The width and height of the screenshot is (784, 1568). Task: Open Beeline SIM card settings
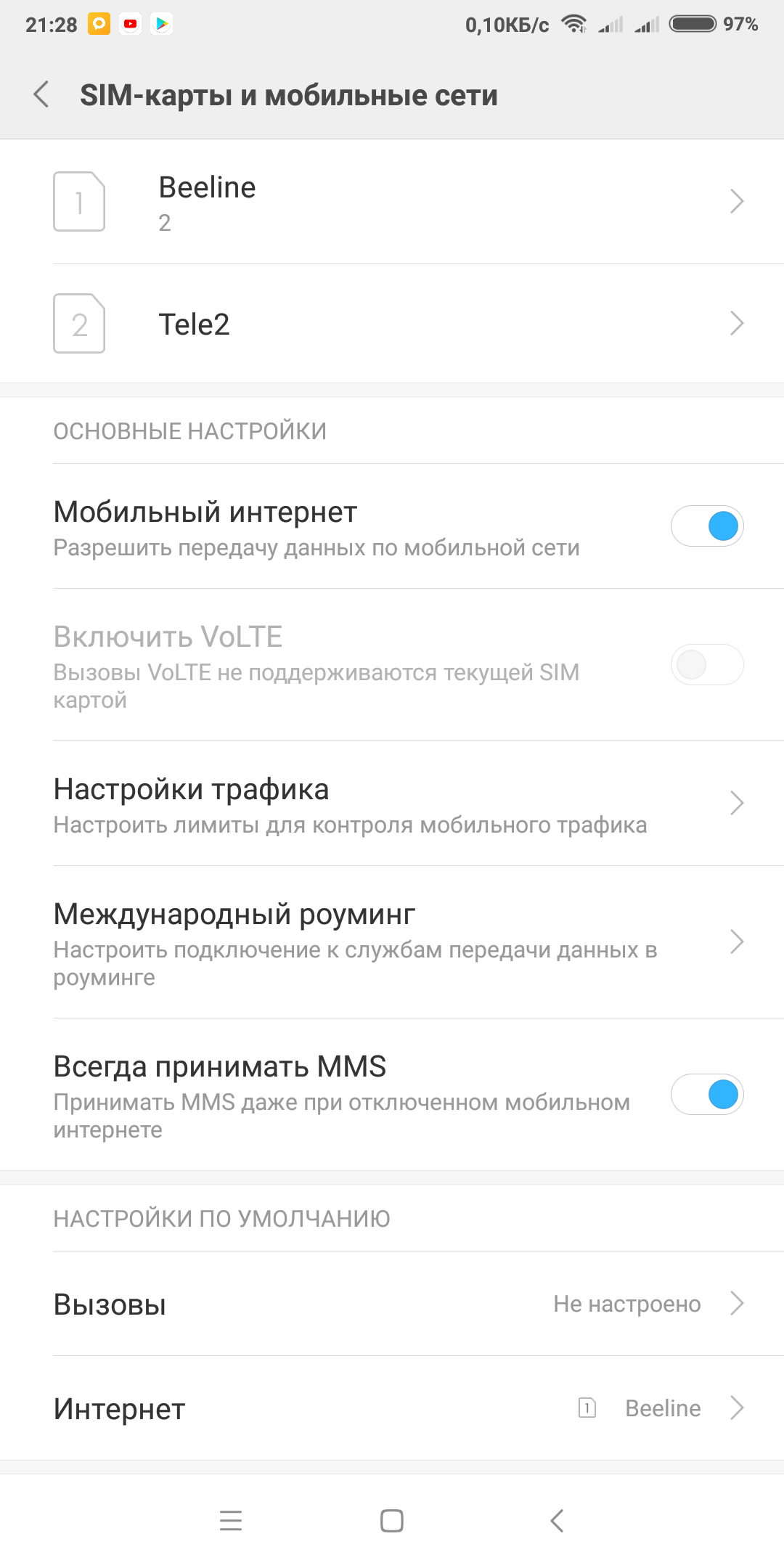[392, 202]
